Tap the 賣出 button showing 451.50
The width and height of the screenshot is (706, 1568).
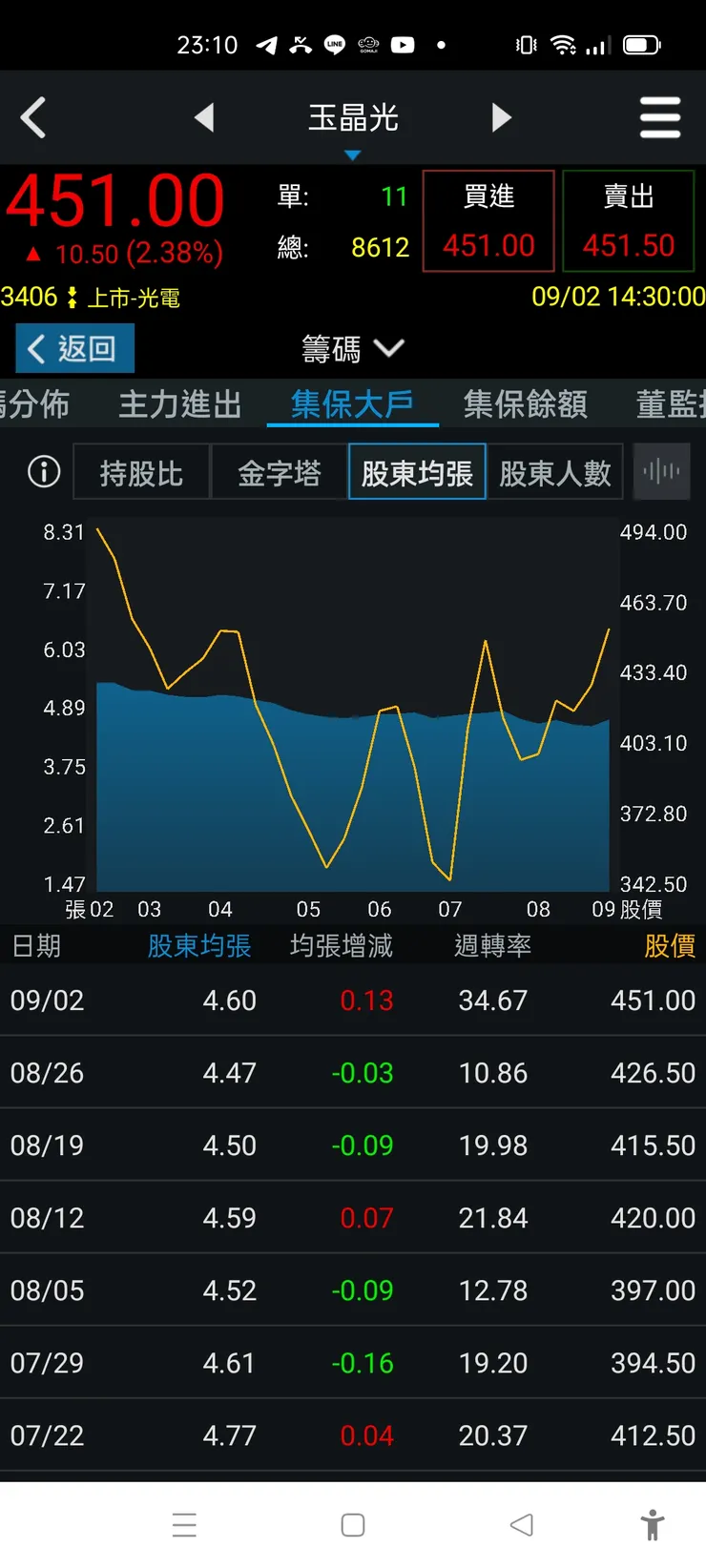pos(628,220)
